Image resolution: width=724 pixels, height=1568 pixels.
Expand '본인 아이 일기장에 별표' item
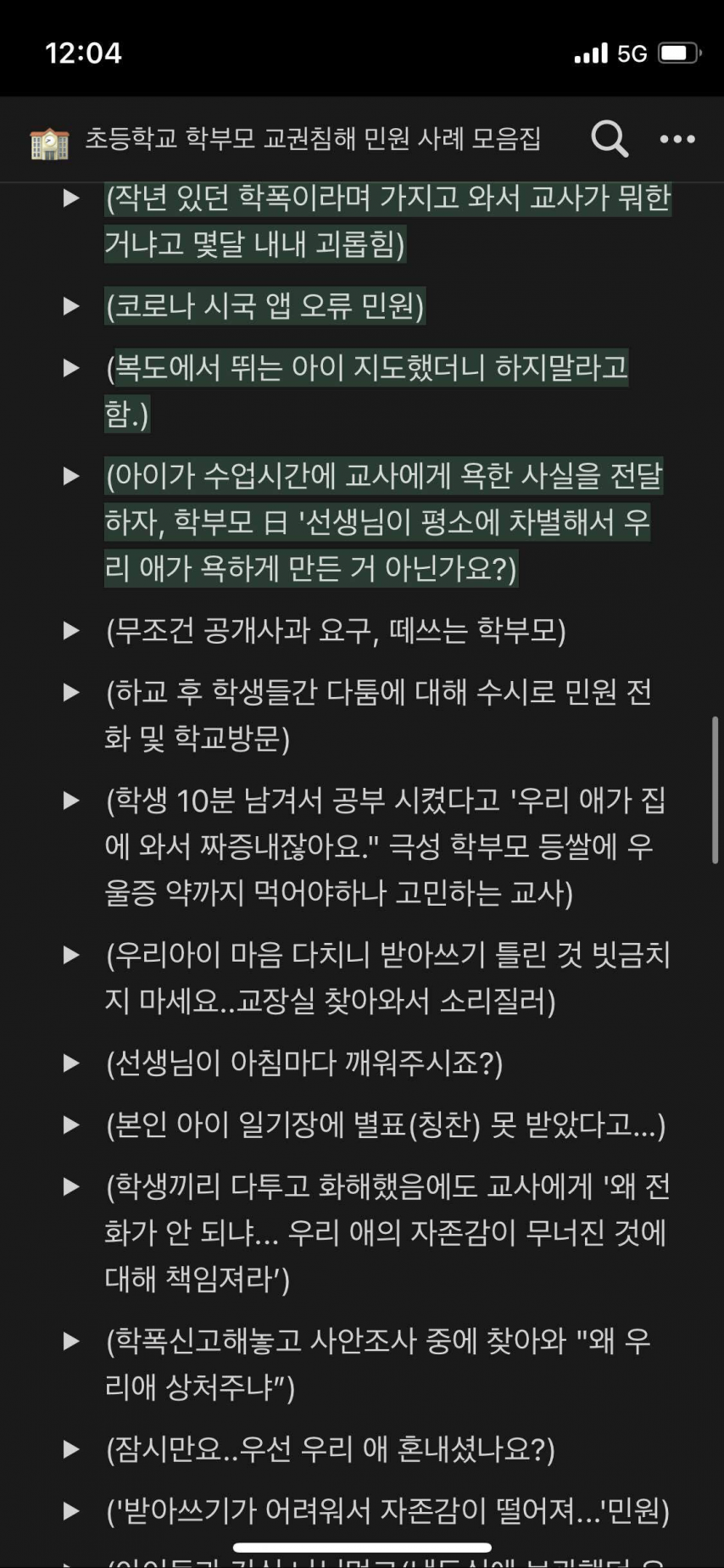(72, 1125)
